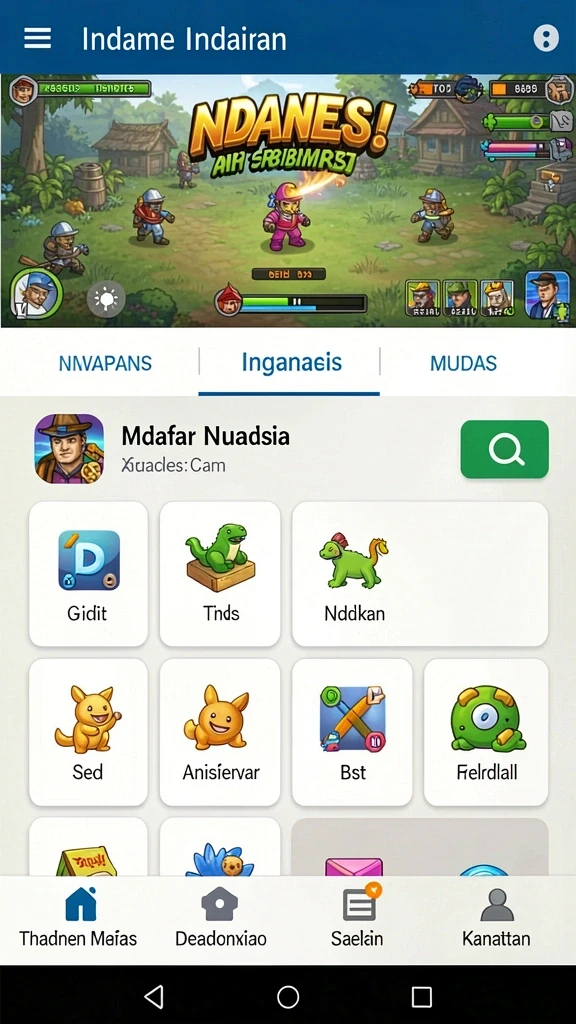The image size is (576, 1024).
Task: Open the Tnds dinosaur tile
Action: (220, 574)
